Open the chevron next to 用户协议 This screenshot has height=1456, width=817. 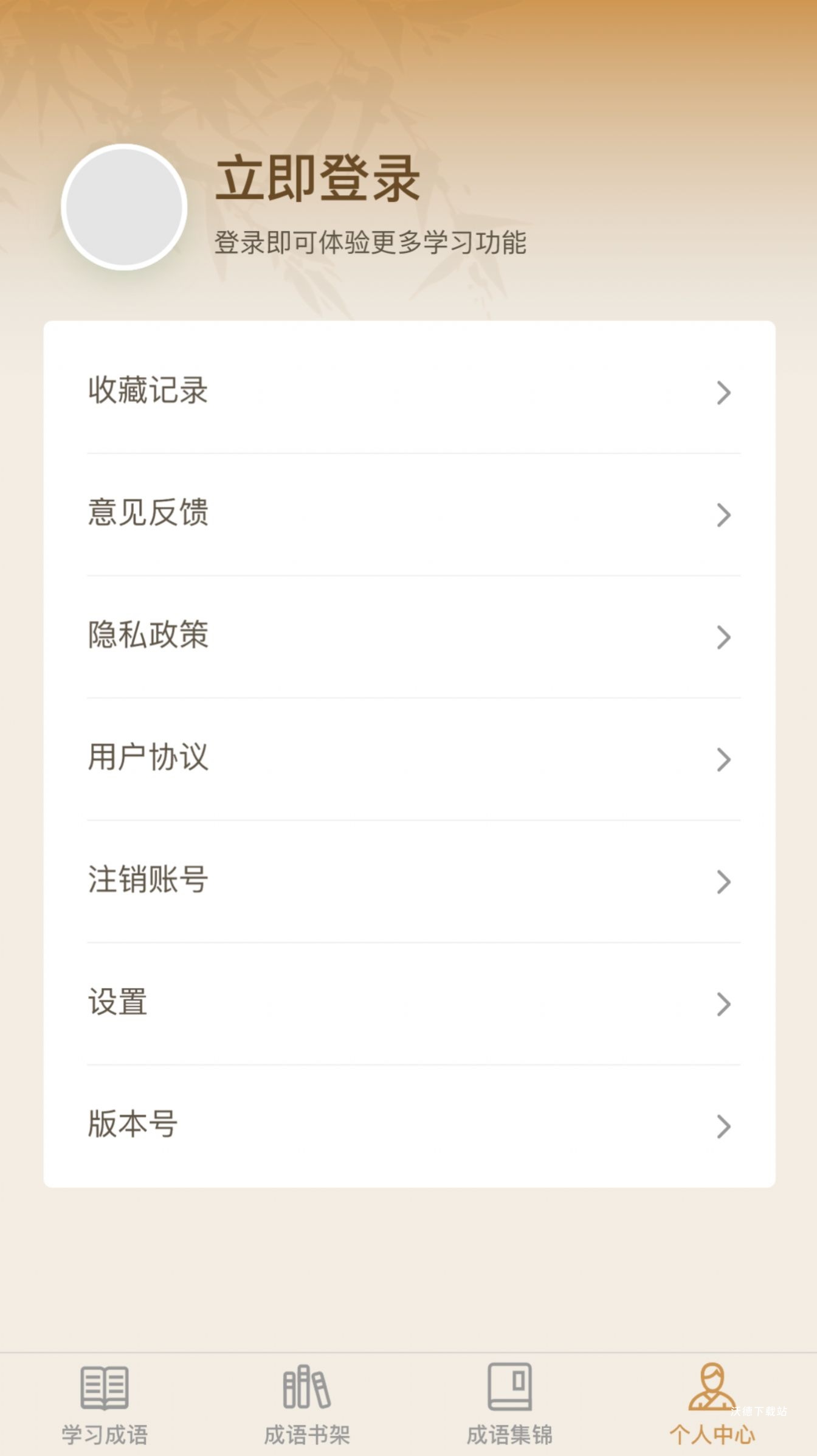tap(723, 759)
